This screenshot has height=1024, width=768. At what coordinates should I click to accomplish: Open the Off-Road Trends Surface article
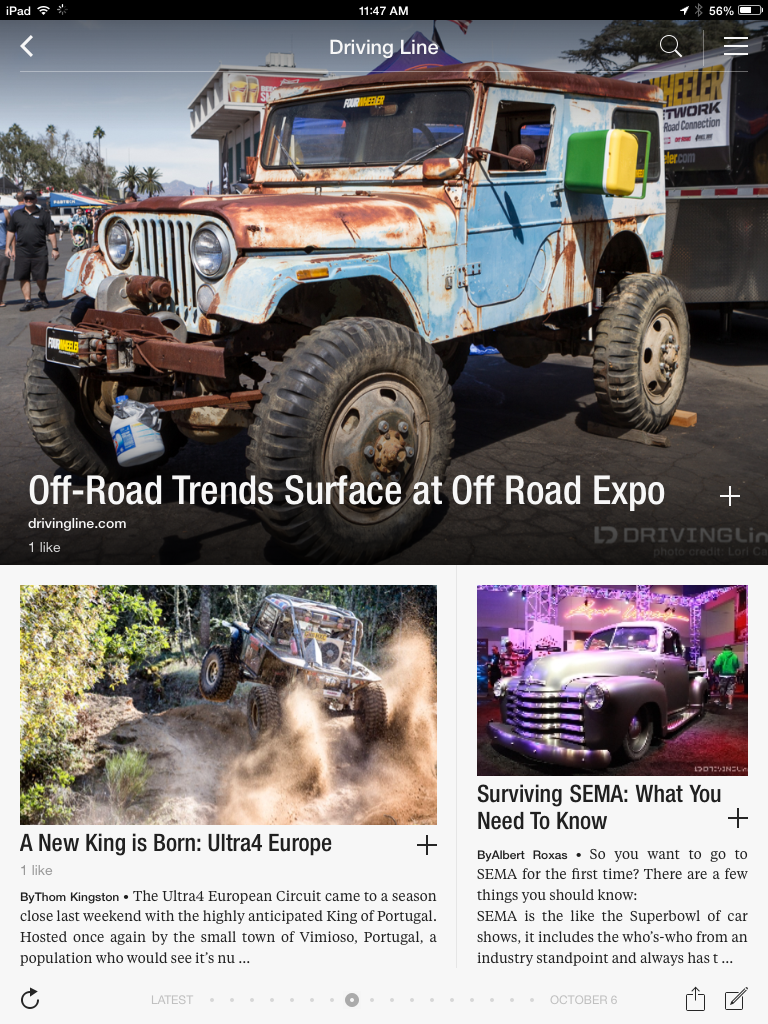click(x=346, y=491)
